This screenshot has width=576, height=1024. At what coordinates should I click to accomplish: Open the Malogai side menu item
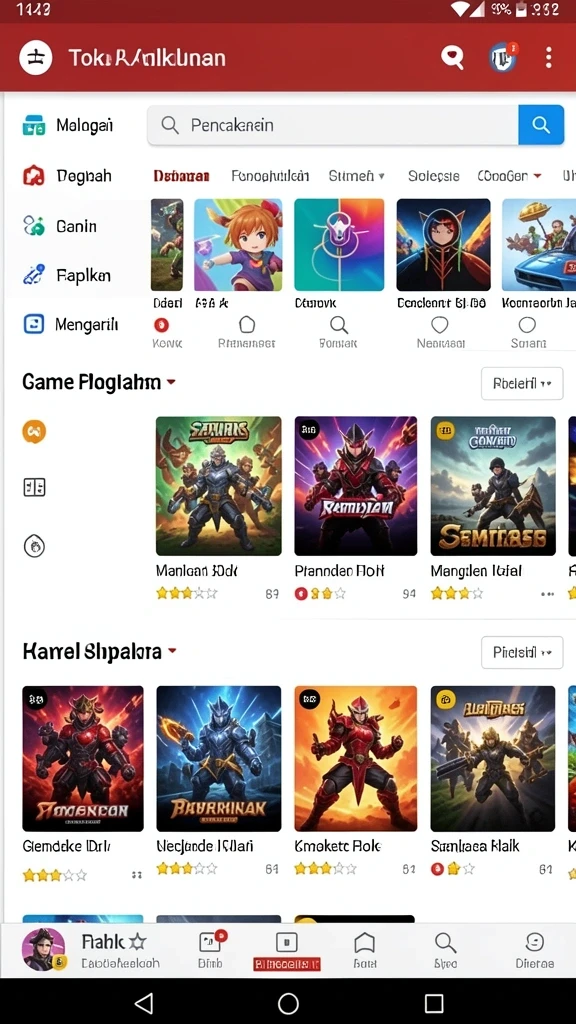[x=68, y=125]
